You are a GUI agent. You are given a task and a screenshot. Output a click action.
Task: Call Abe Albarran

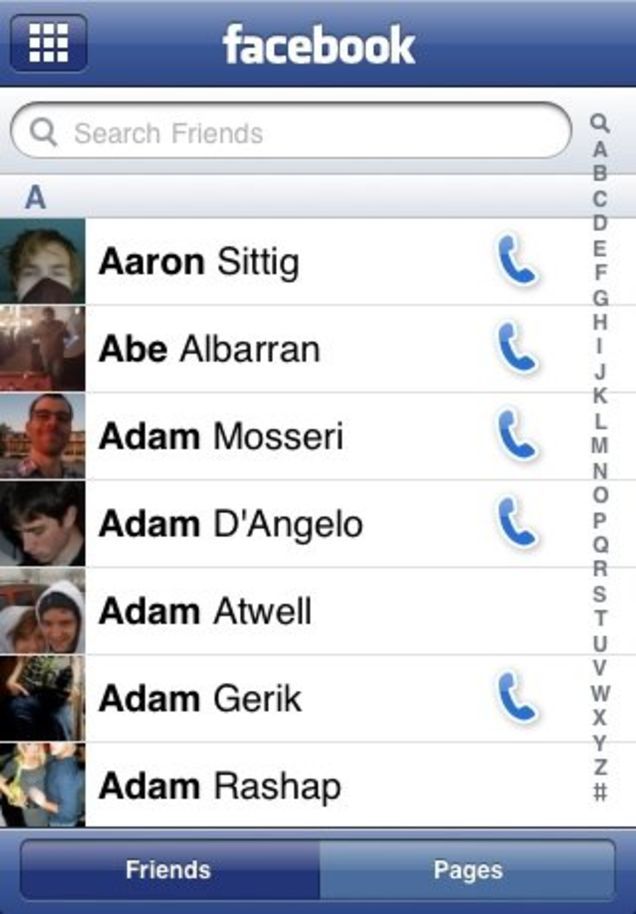coord(517,348)
